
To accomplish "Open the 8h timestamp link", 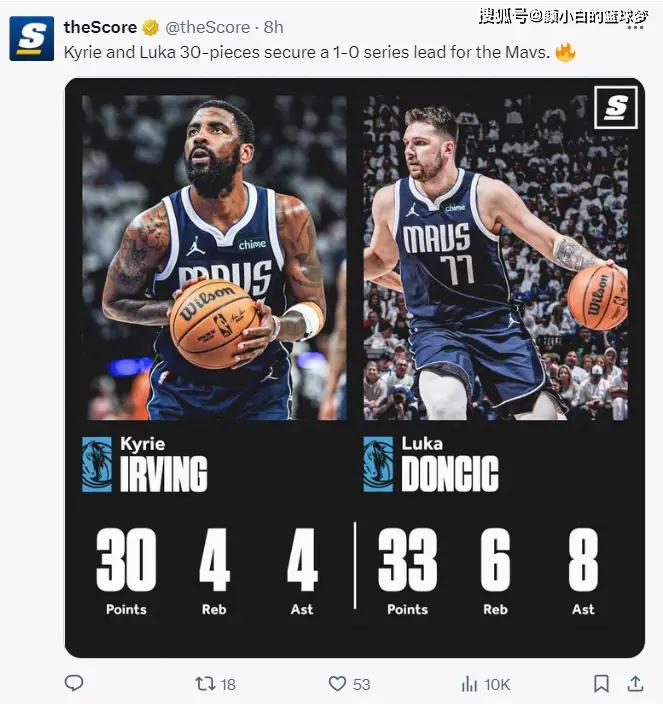I will click(x=273, y=28).
